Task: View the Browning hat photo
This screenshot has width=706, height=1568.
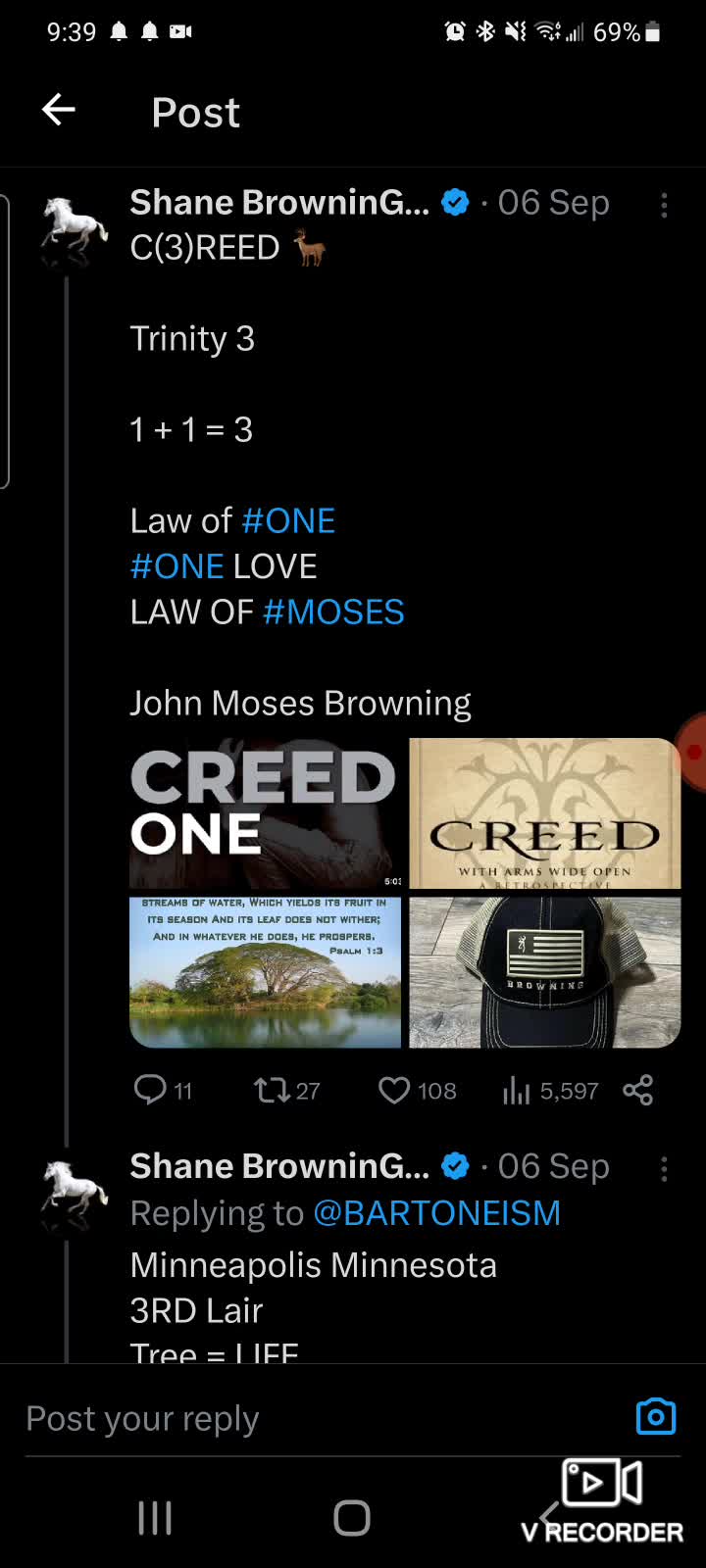Action: [x=544, y=972]
